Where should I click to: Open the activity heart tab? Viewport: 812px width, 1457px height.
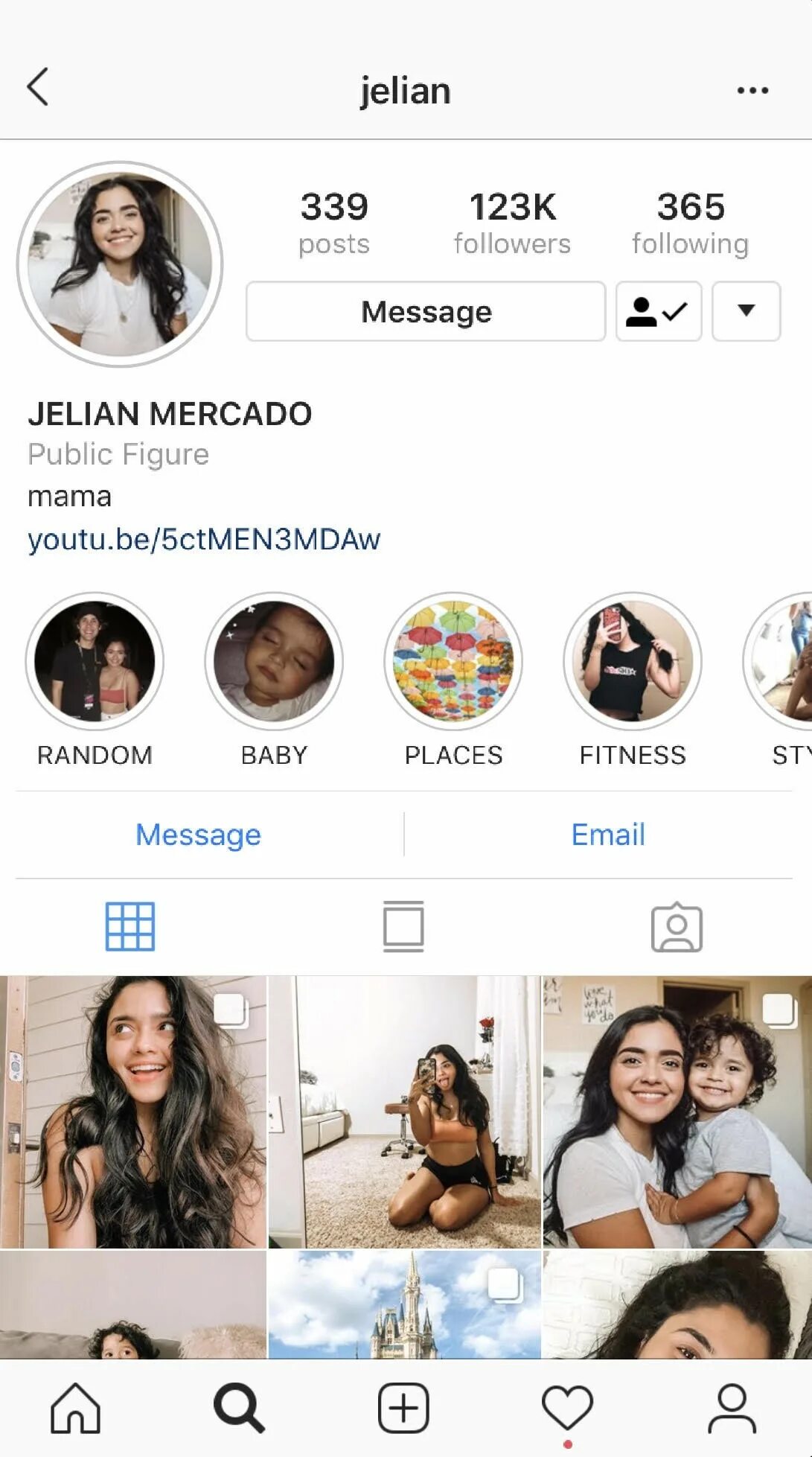pyautogui.click(x=567, y=1408)
